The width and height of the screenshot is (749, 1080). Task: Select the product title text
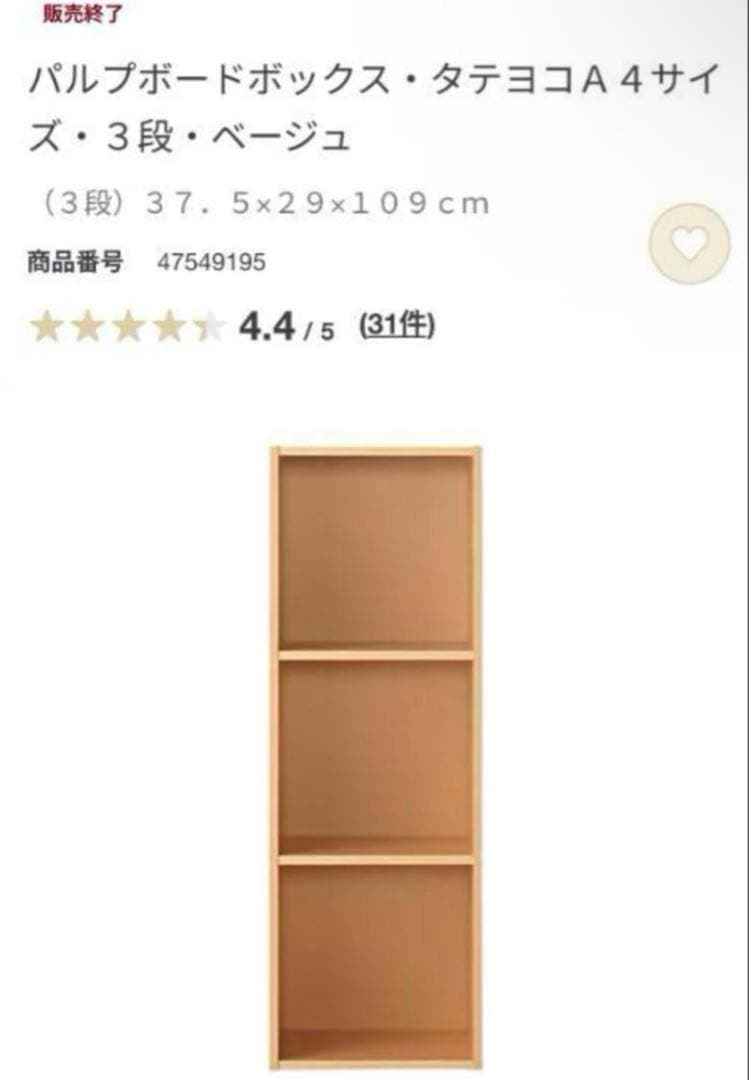click(x=370, y=103)
